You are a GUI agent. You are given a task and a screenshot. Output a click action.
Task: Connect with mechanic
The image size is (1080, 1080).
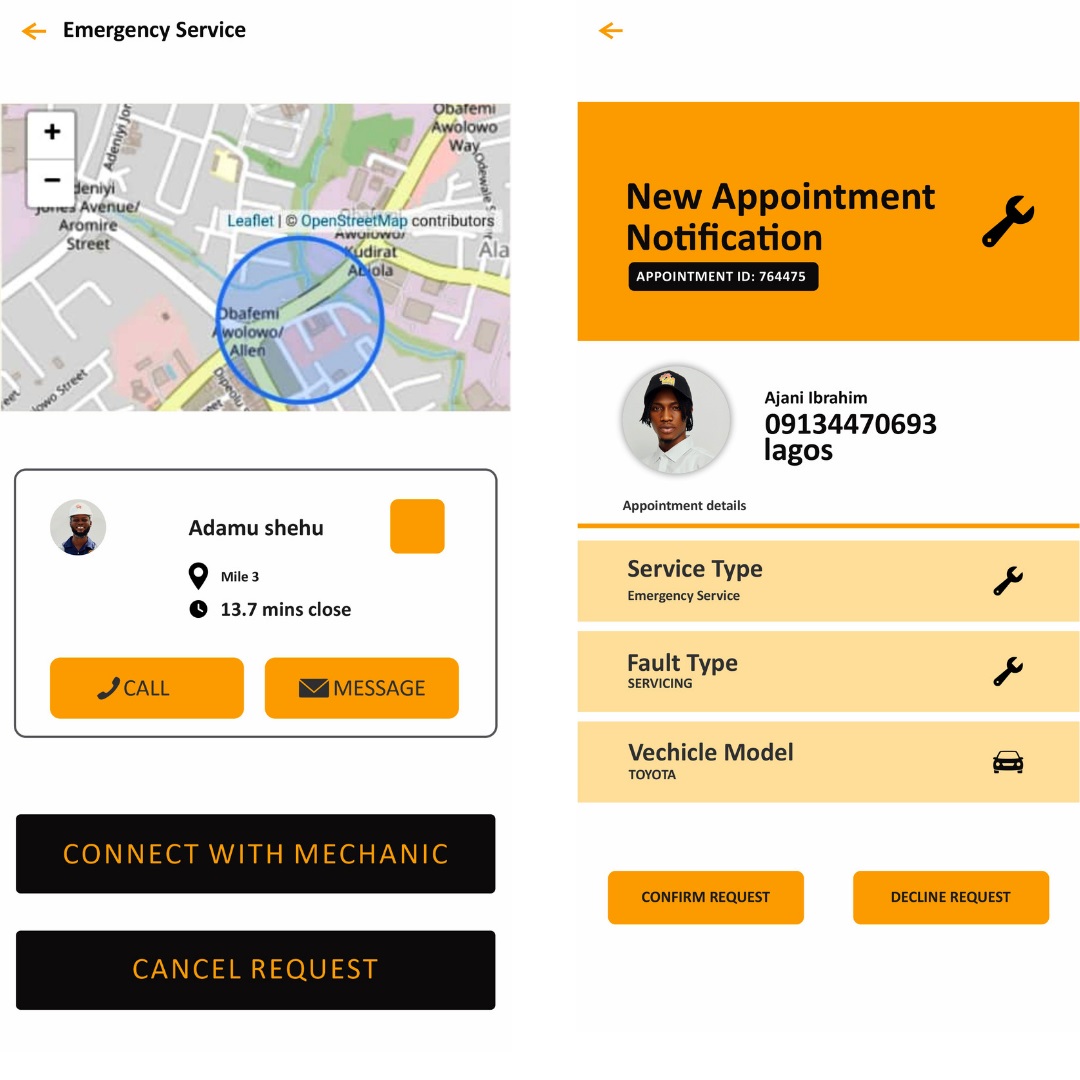[x=255, y=854]
